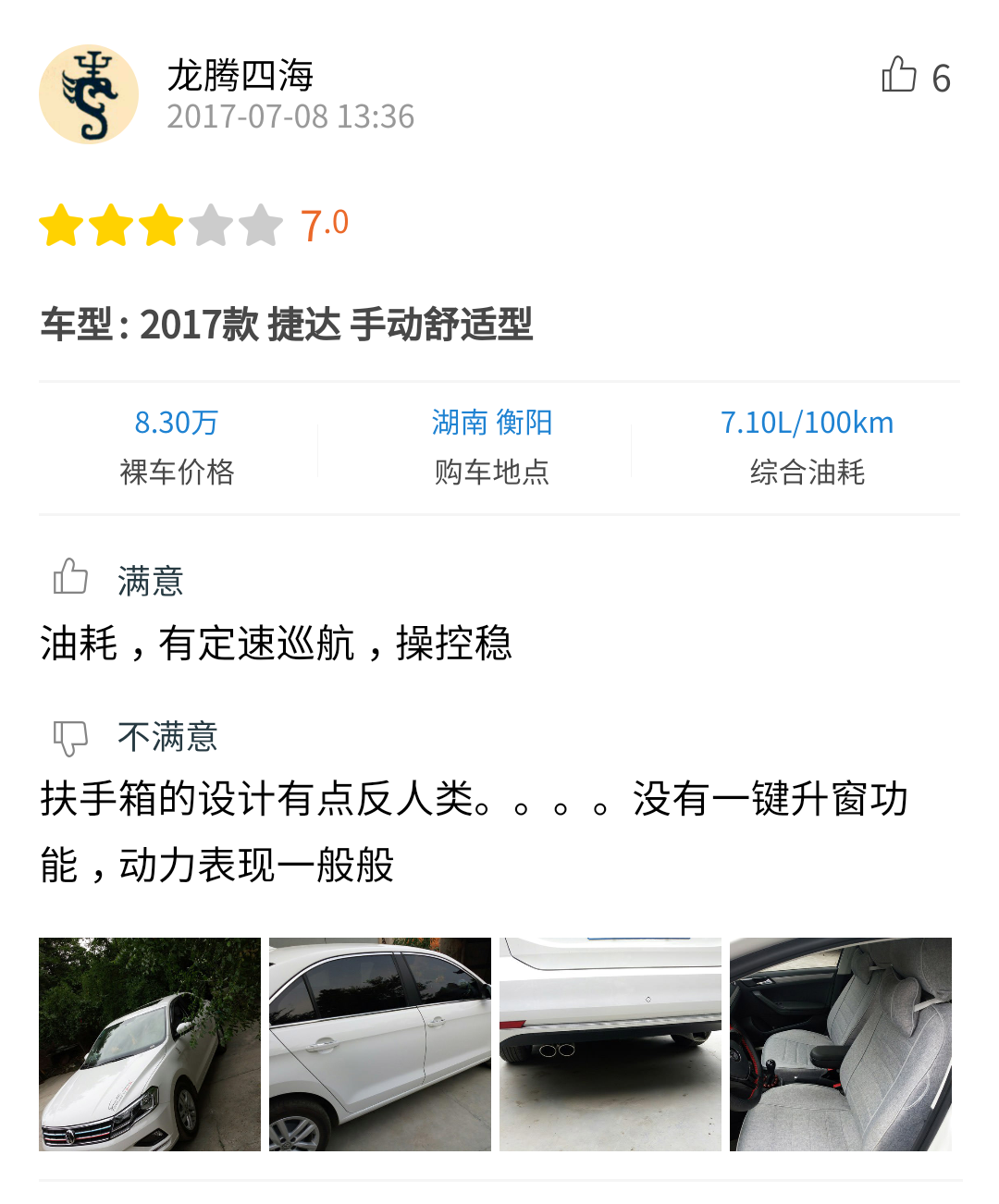The width and height of the screenshot is (999, 1204).
Task: Open the photo of the white car's front
Action: (x=150, y=1044)
